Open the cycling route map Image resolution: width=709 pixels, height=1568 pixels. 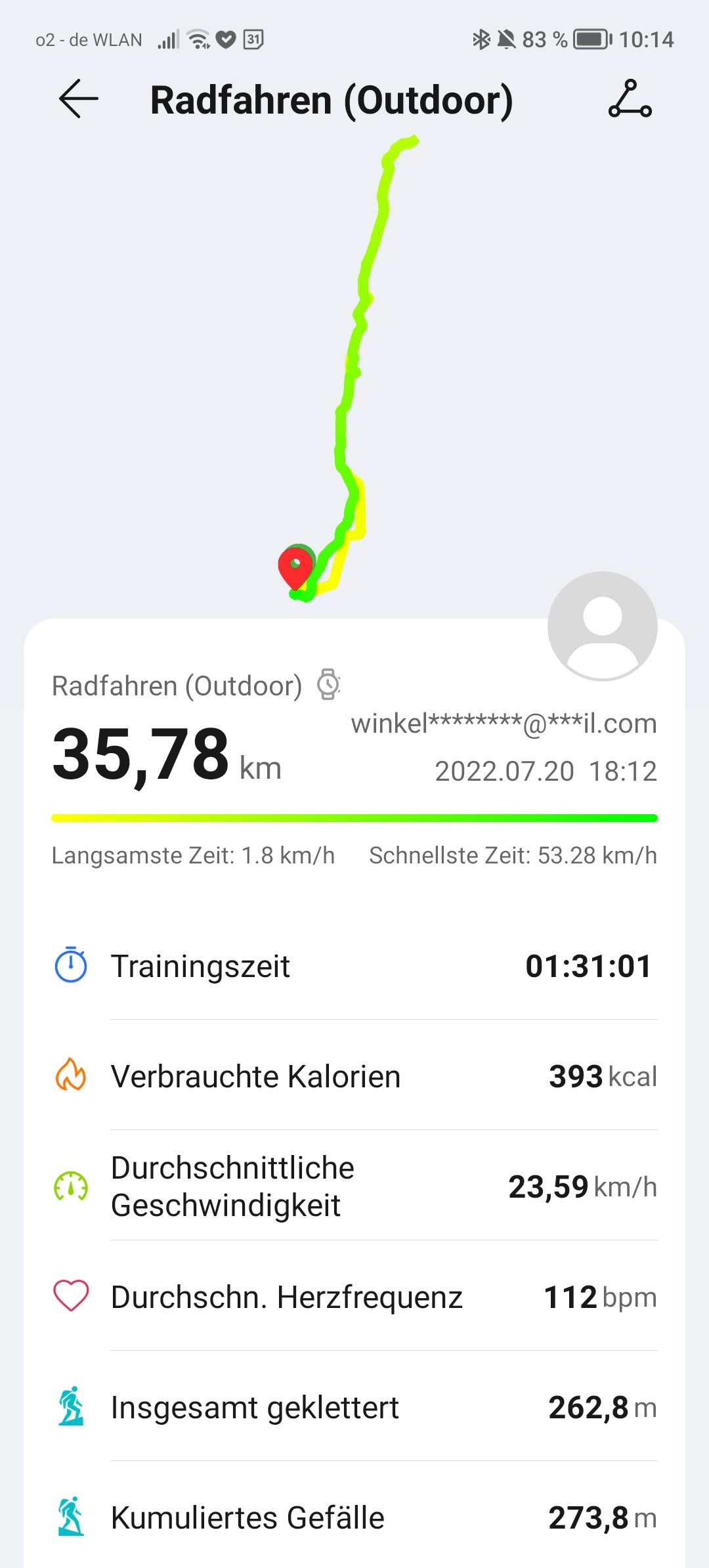click(354, 368)
